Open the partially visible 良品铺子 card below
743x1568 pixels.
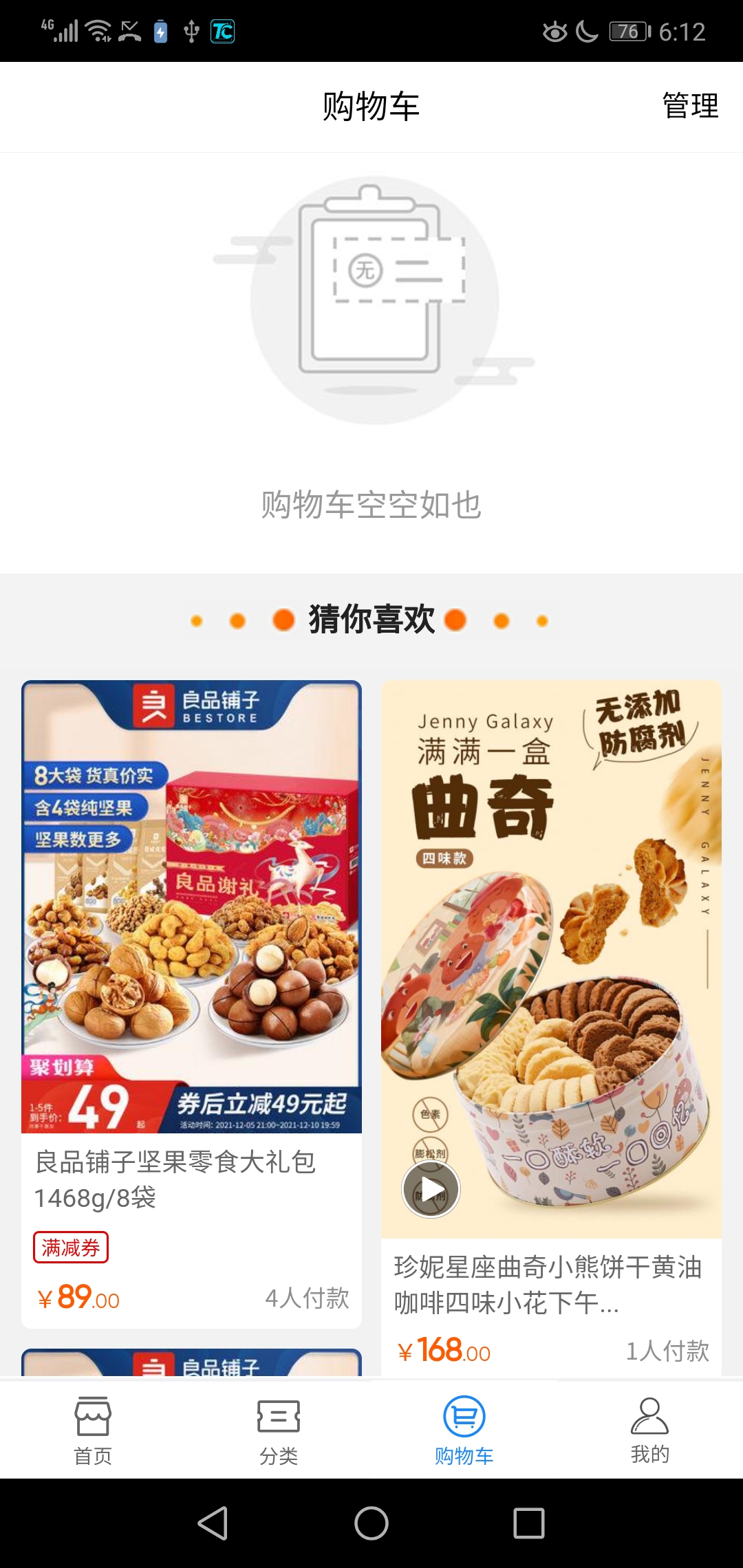pos(191,1363)
